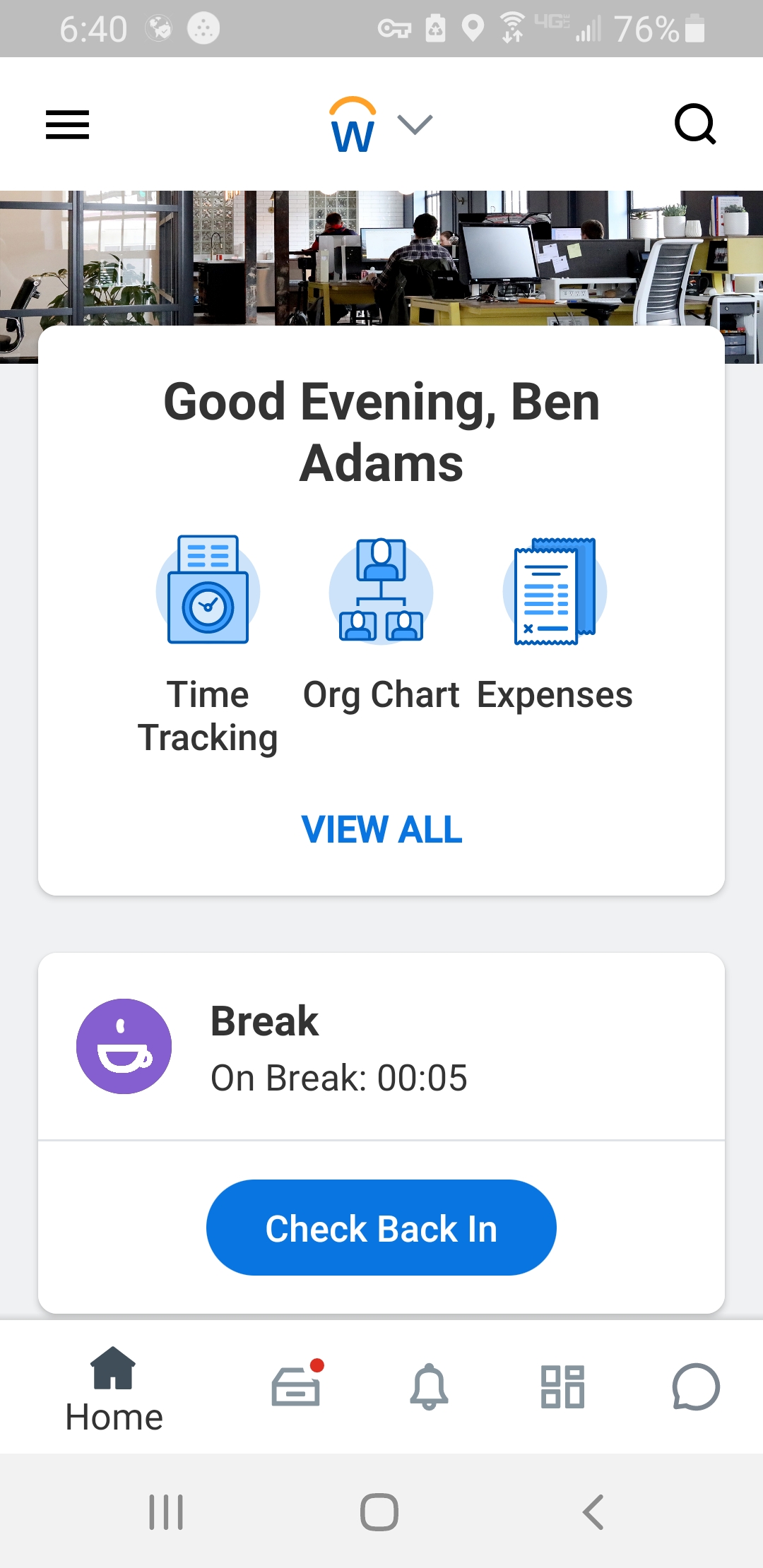The width and height of the screenshot is (763, 1568).
Task: Tap VIEW ALL apps link
Action: 381,829
